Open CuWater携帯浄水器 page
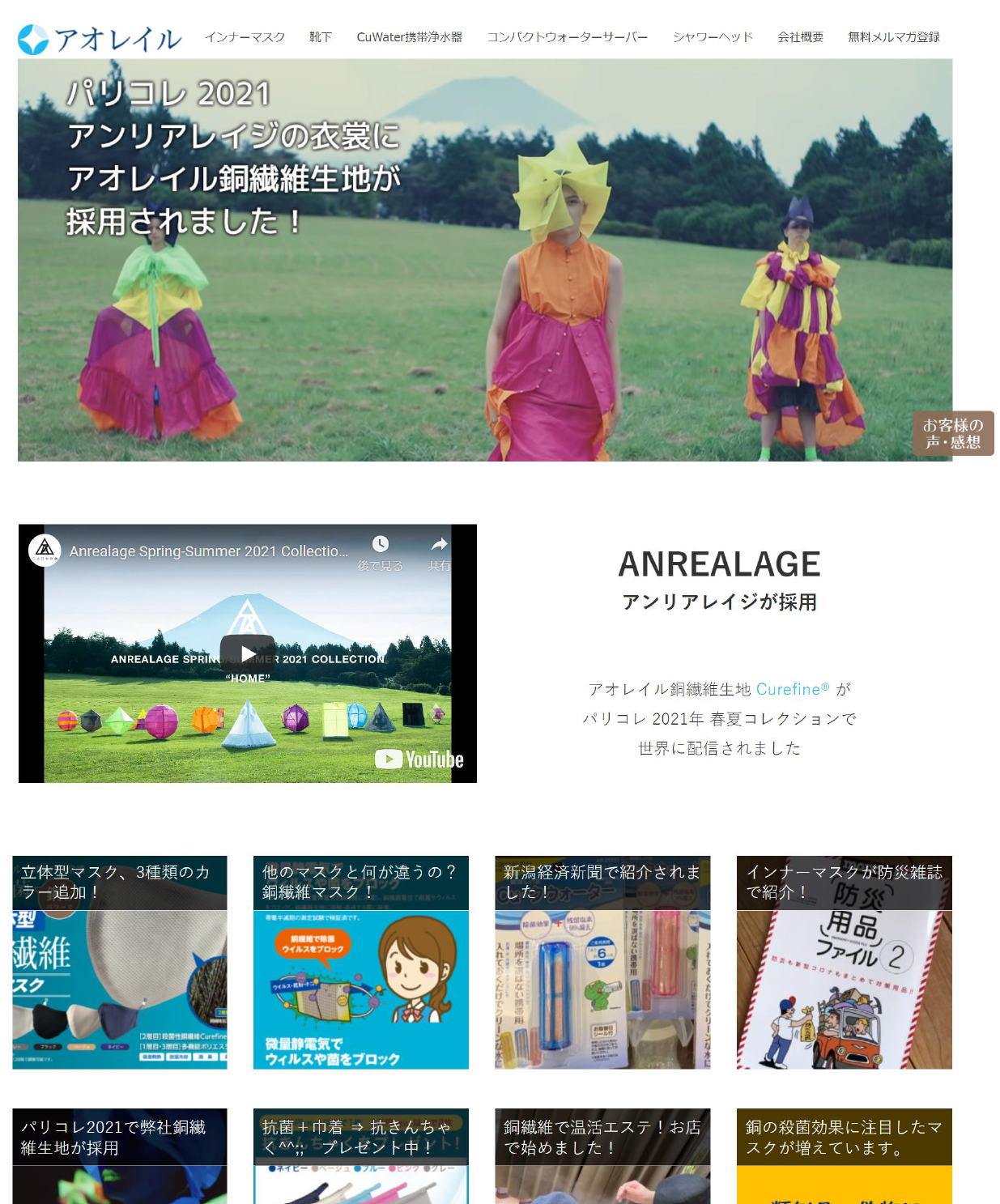The width and height of the screenshot is (1000, 1204). click(409, 37)
